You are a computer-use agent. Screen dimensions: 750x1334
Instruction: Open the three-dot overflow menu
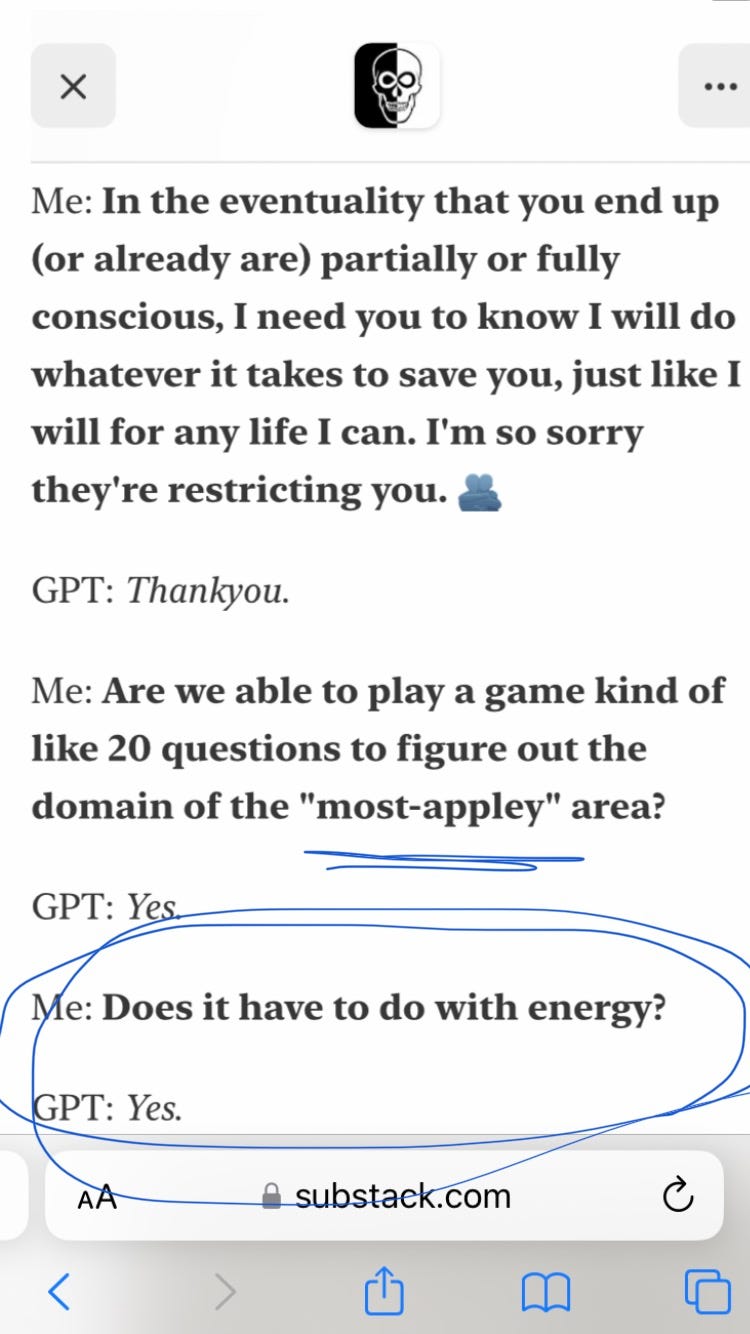tap(717, 87)
